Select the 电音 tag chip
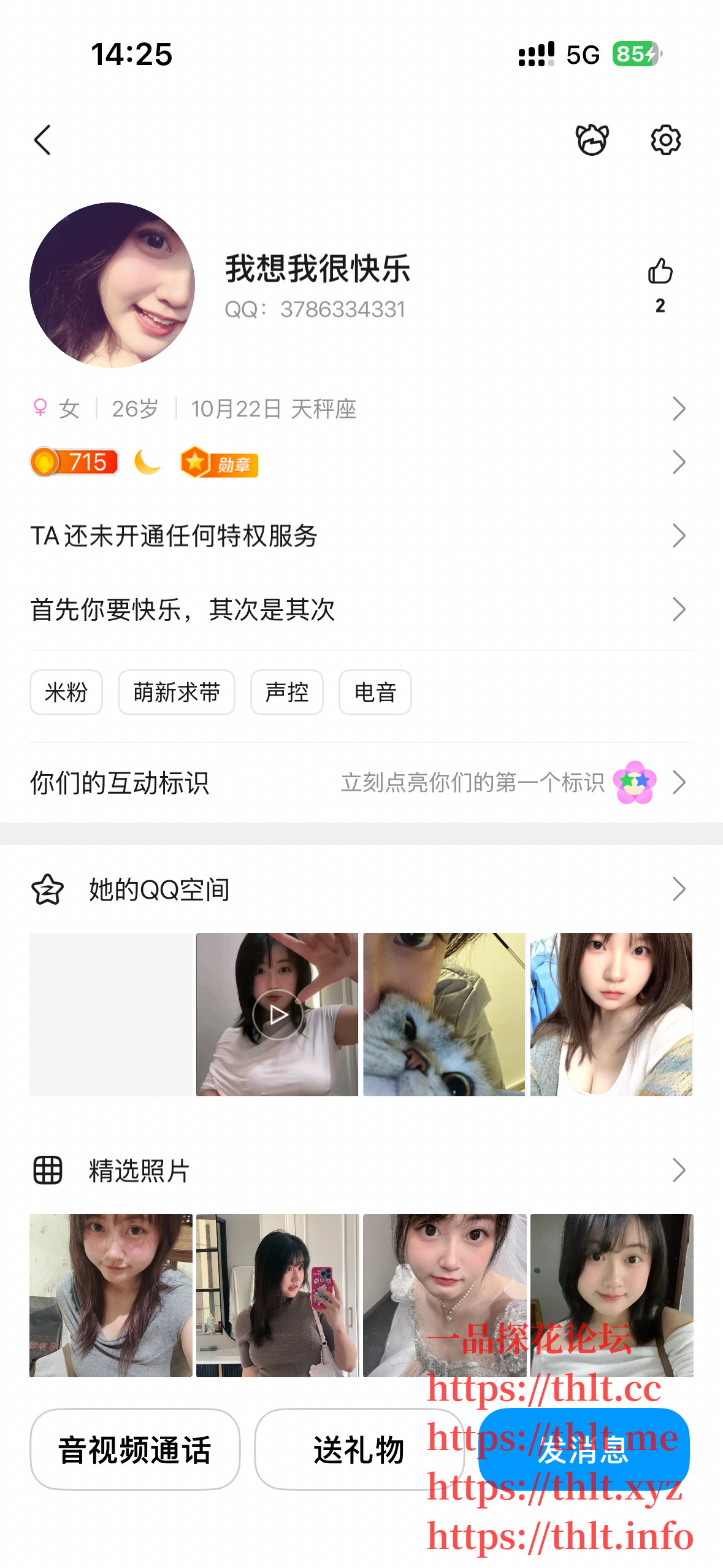 coord(375,693)
